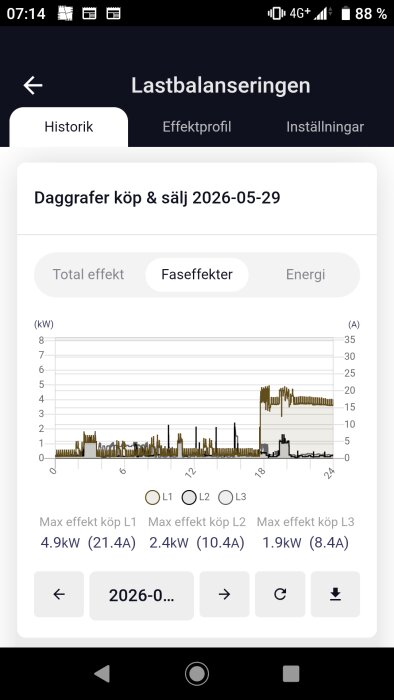394x700 pixels.
Task: Tap the system home button
Action: [197, 674]
